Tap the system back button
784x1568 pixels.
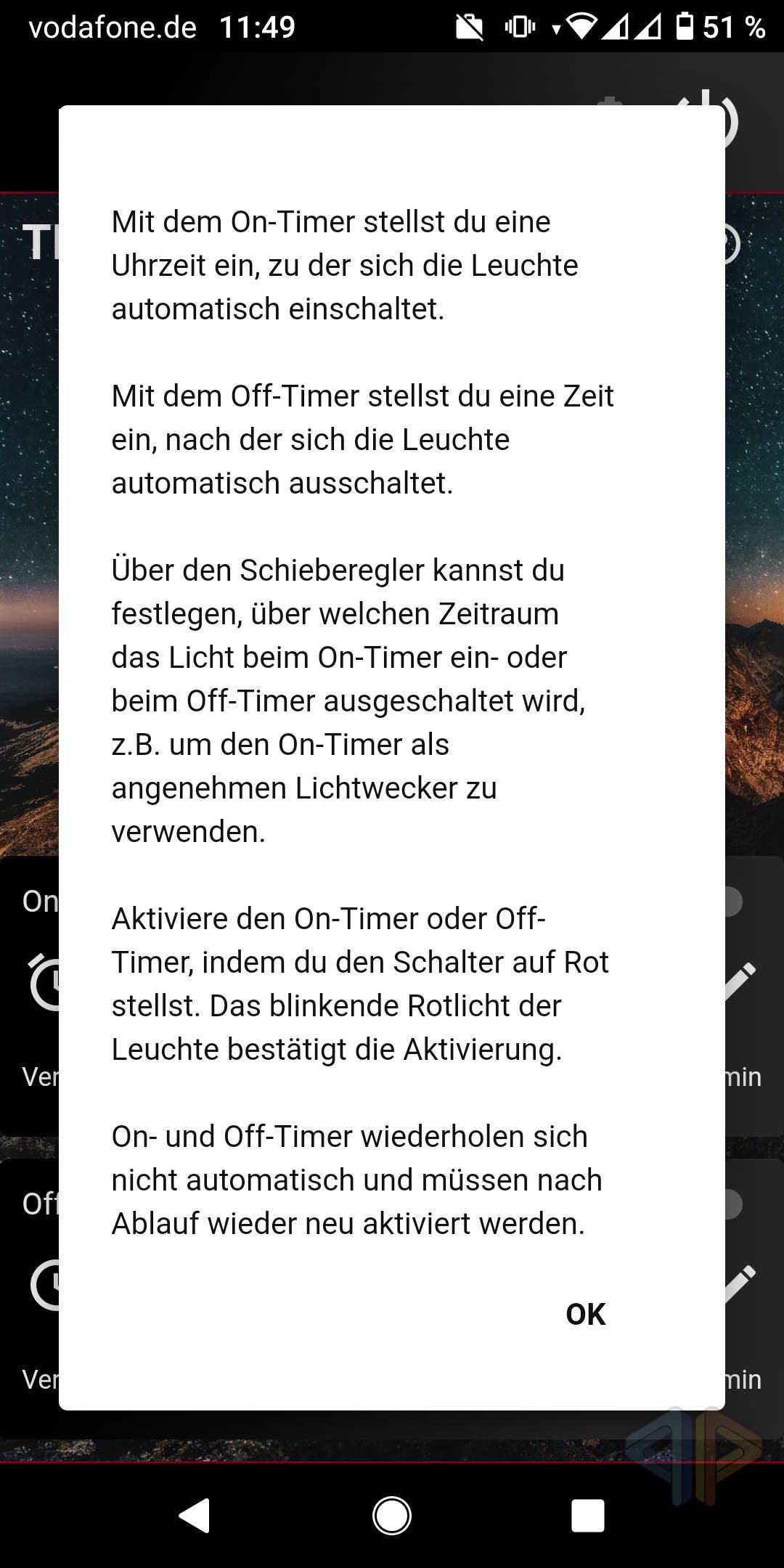coord(195,1516)
